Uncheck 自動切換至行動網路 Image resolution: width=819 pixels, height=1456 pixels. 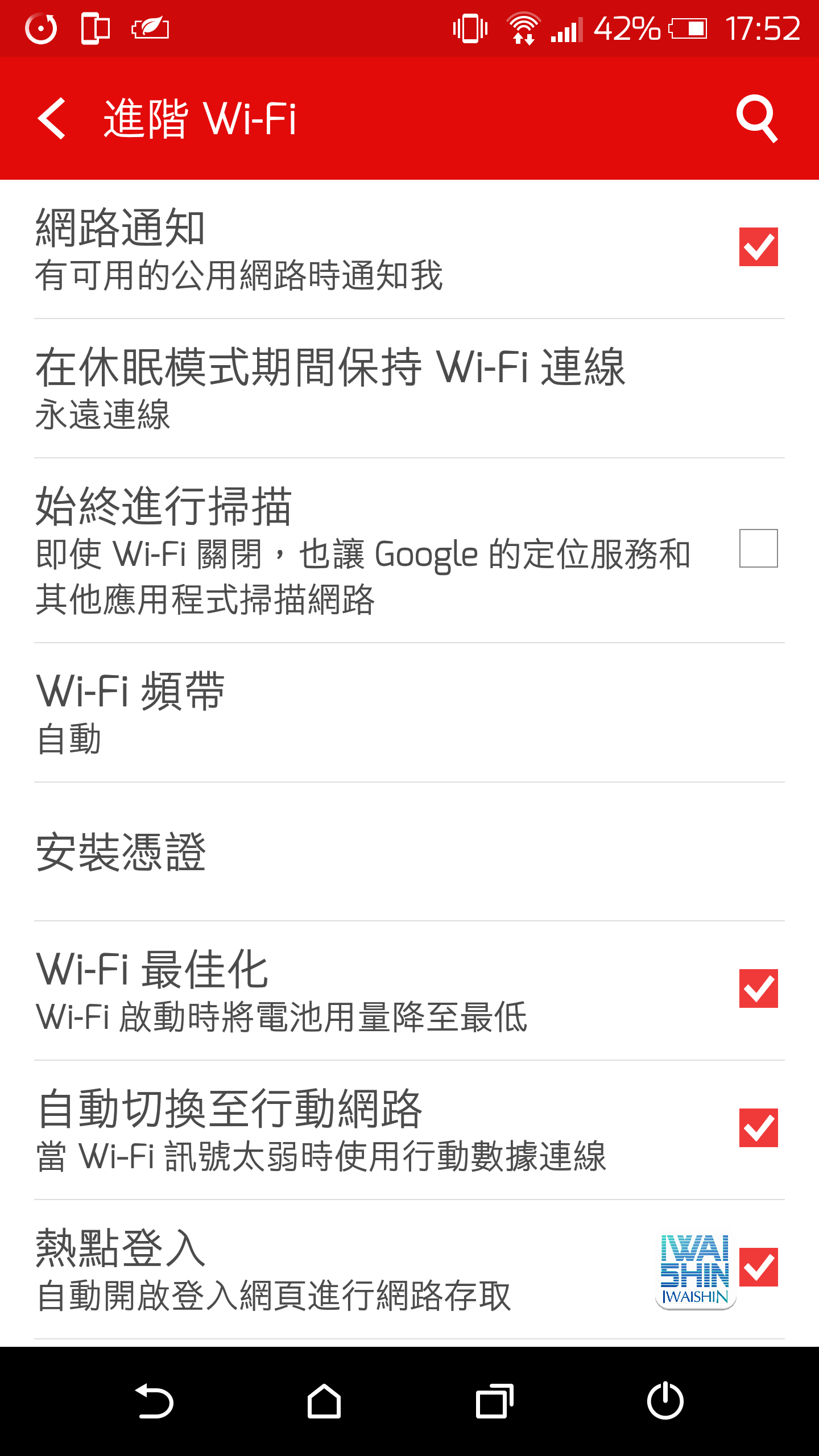(x=758, y=1128)
